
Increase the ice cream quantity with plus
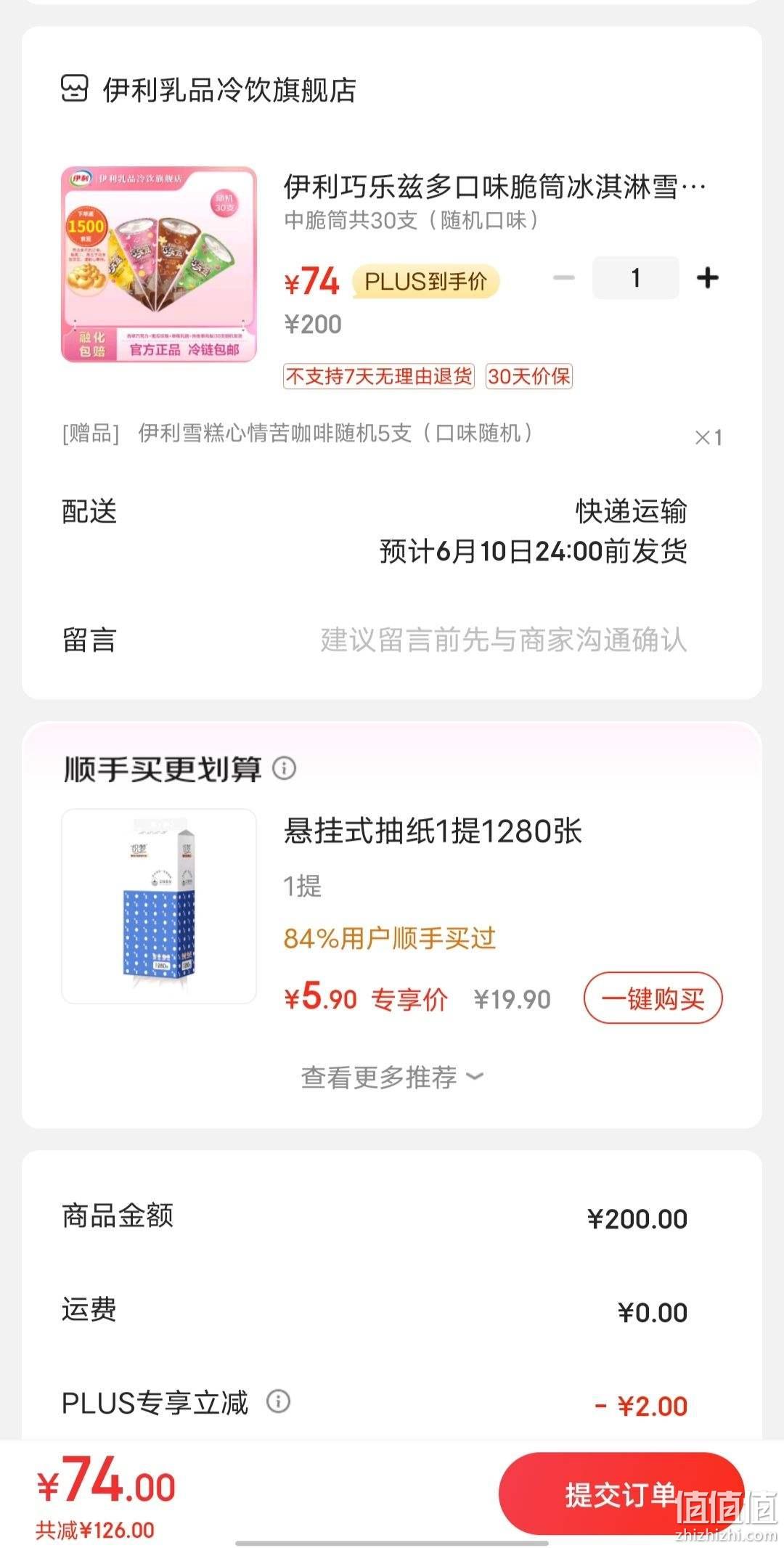coord(707,277)
